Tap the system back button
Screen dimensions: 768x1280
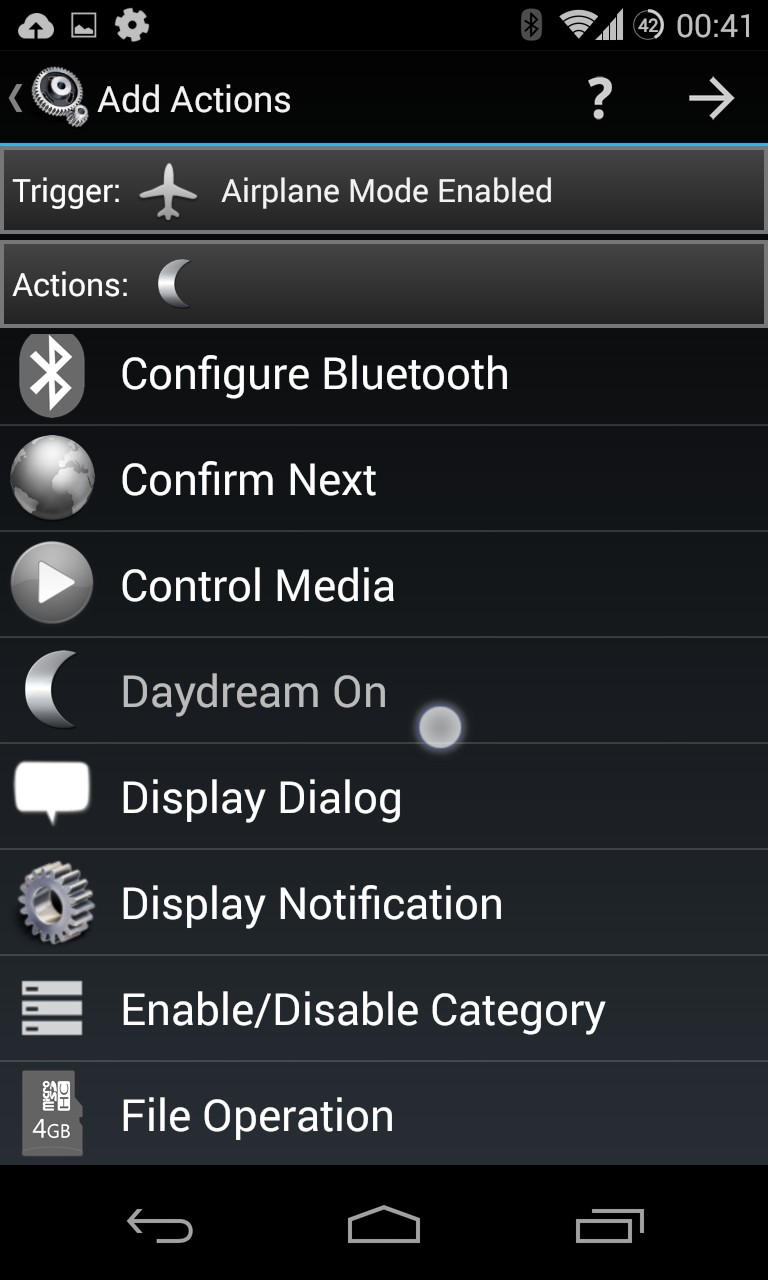(x=159, y=1225)
